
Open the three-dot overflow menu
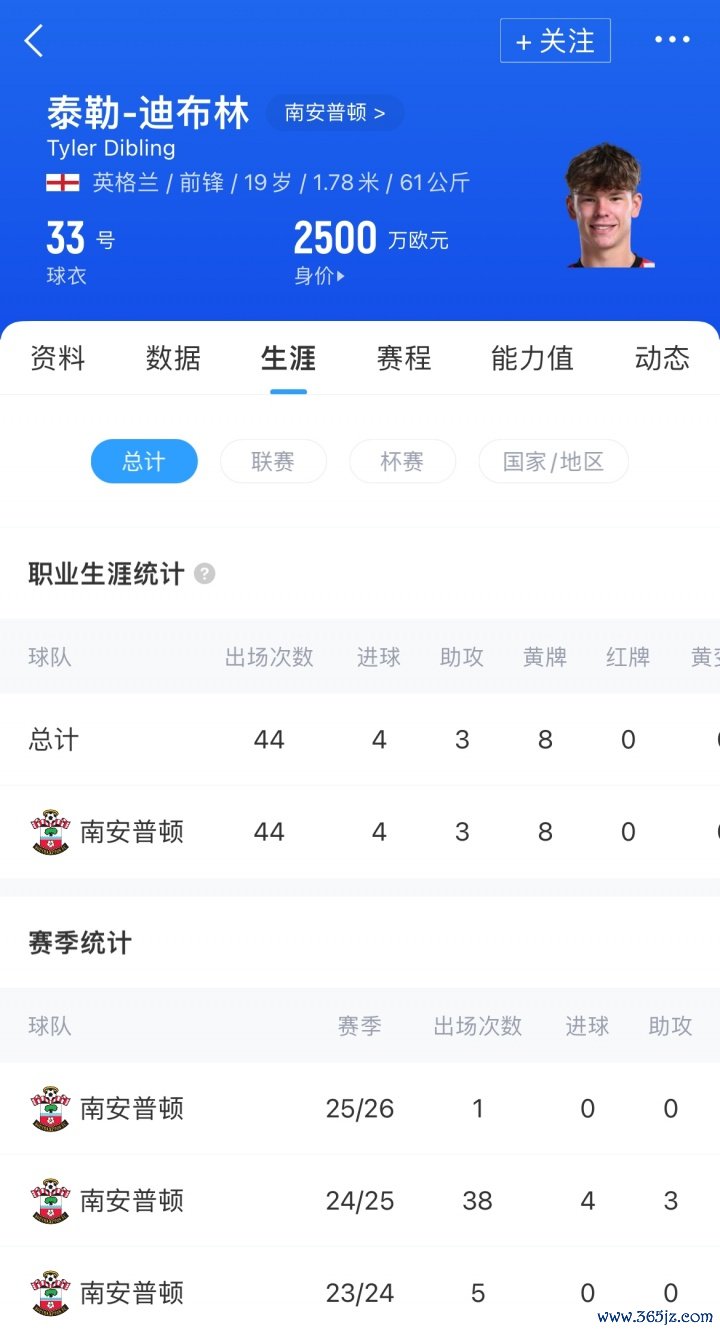pyautogui.click(x=672, y=40)
